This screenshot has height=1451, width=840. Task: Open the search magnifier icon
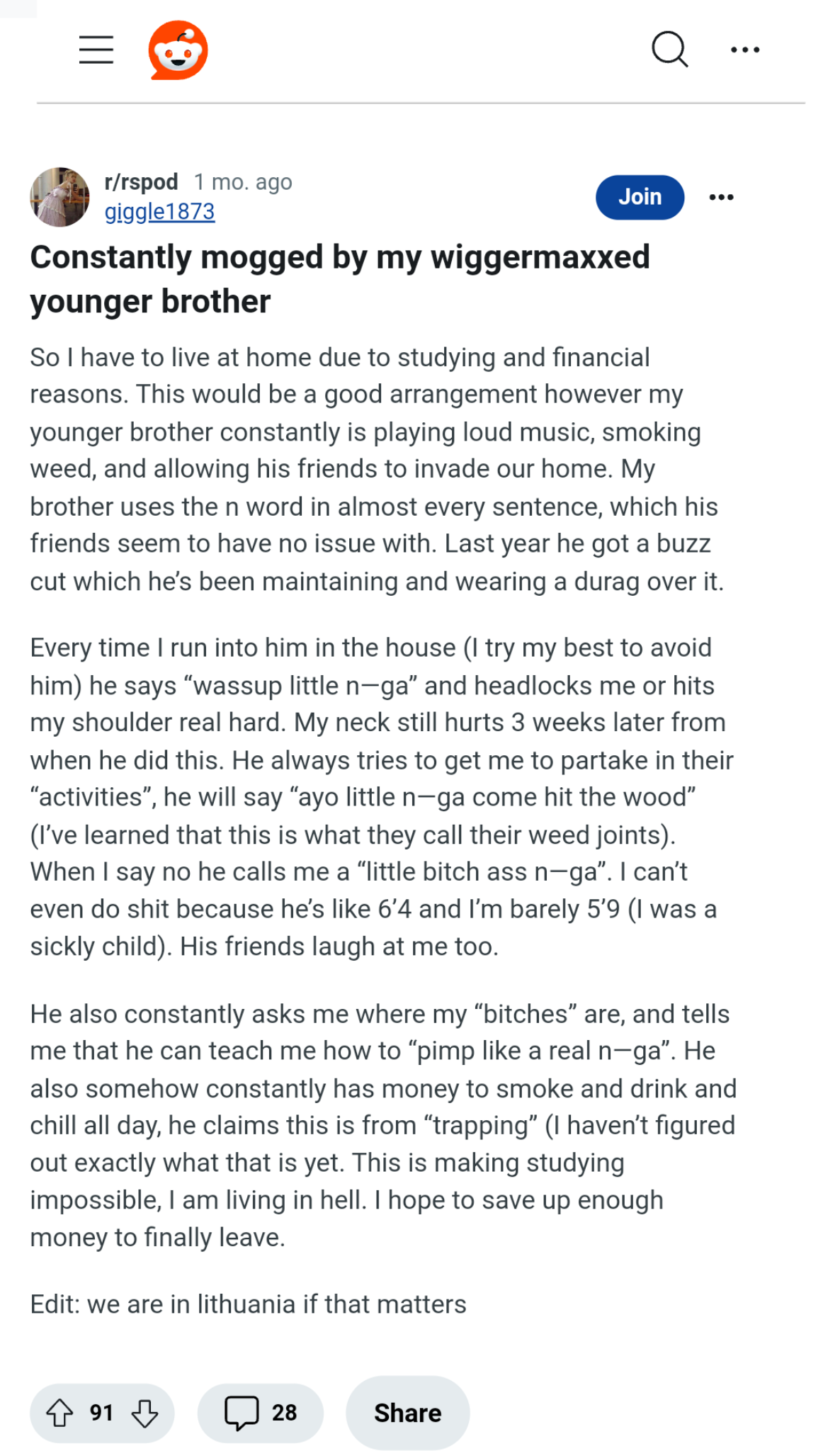pos(669,50)
